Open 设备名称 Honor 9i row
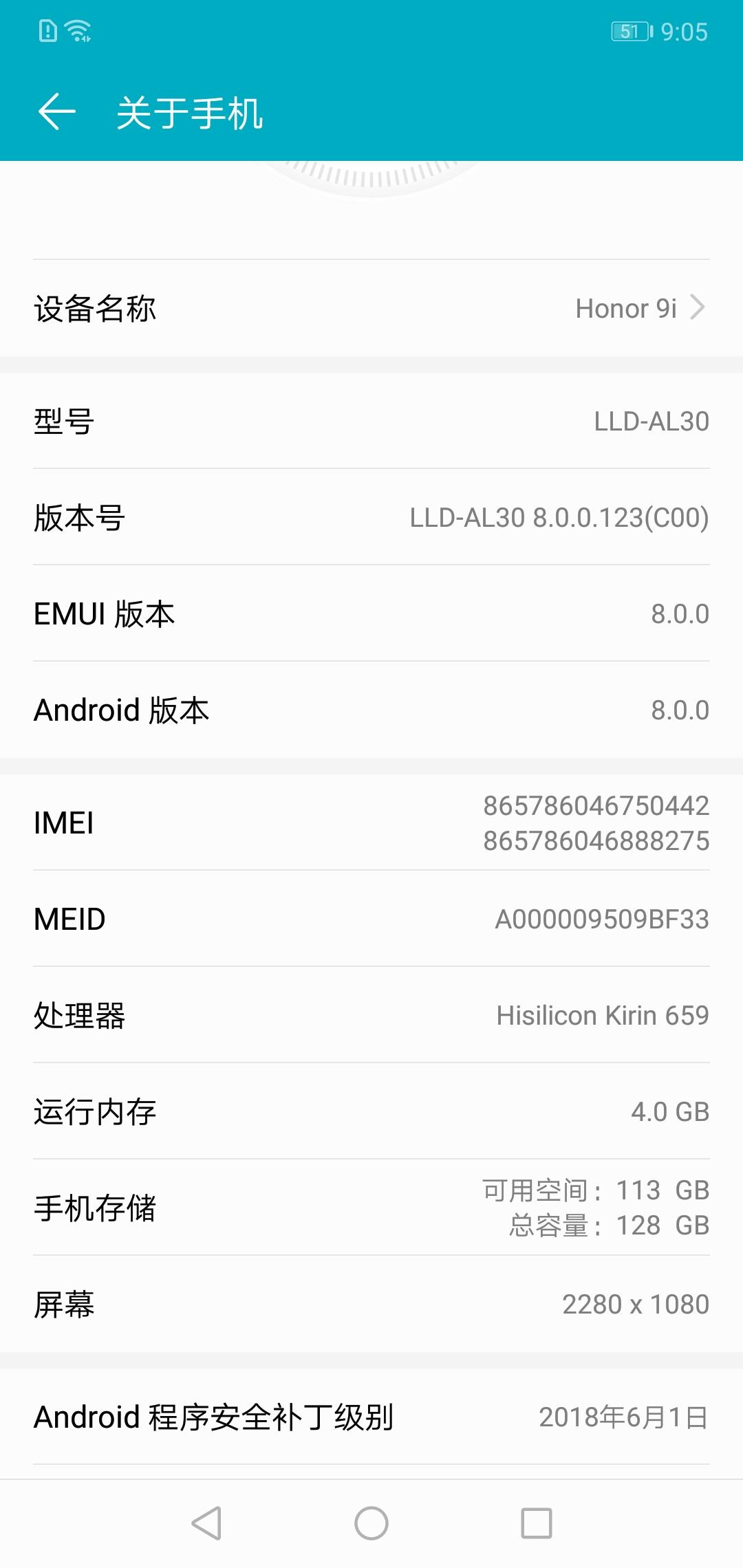The width and height of the screenshot is (743, 1568). (371, 308)
